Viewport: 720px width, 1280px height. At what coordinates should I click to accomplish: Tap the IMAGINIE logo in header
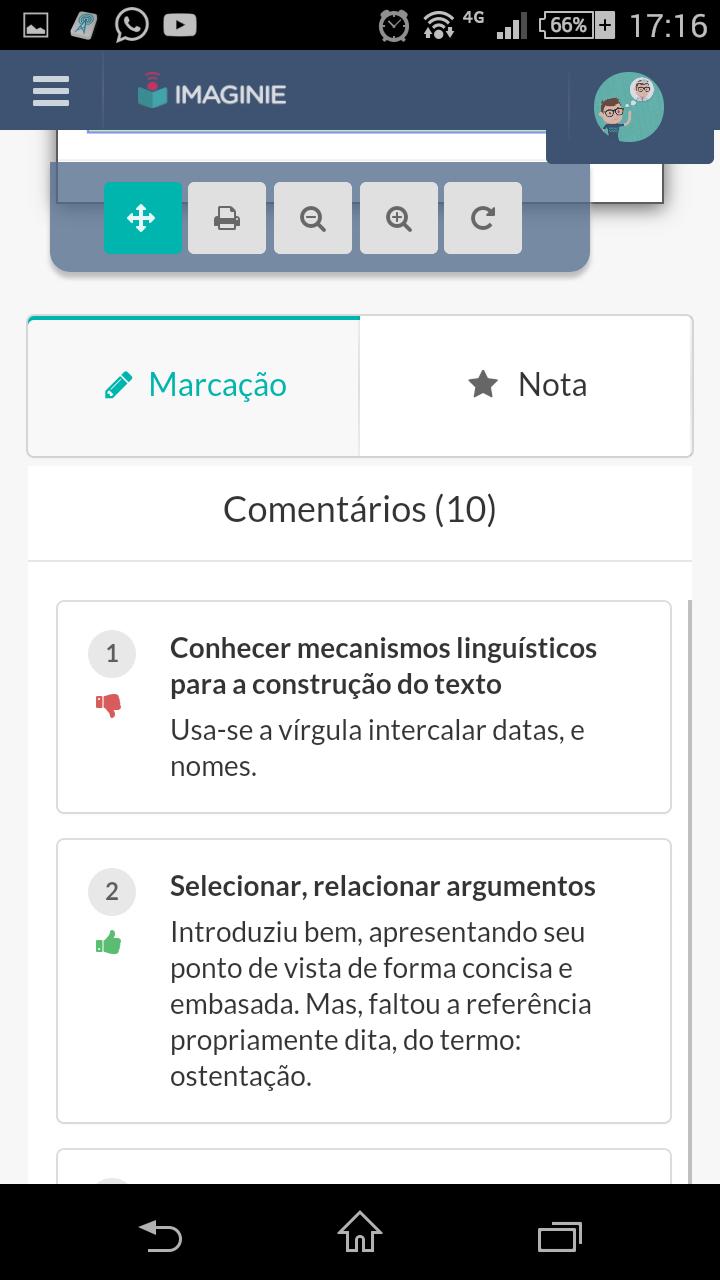pyautogui.click(x=212, y=93)
